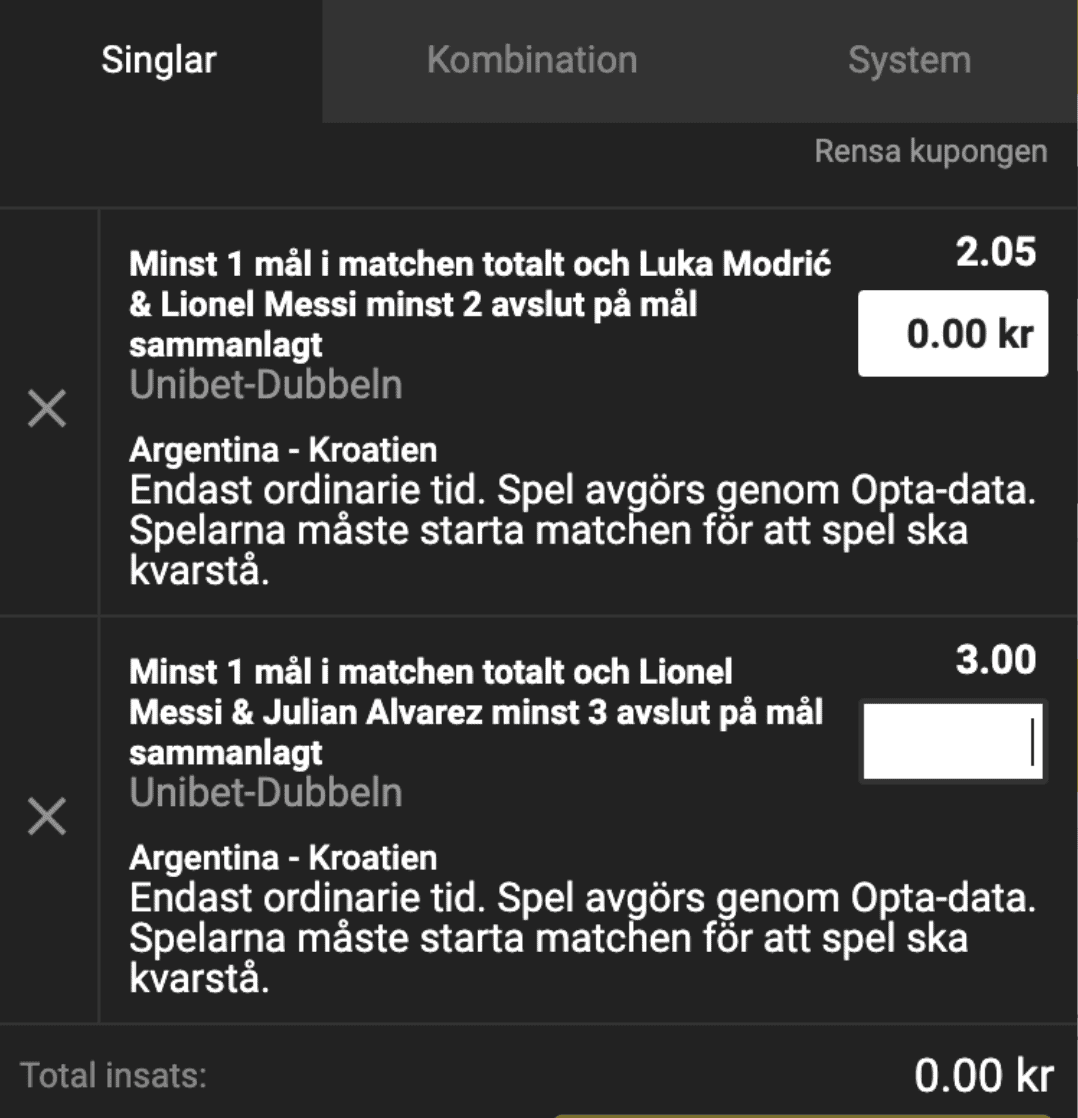This screenshot has width=1078, height=1118.
Task: Switch to the Kombination tab
Action: click(532, 60)
